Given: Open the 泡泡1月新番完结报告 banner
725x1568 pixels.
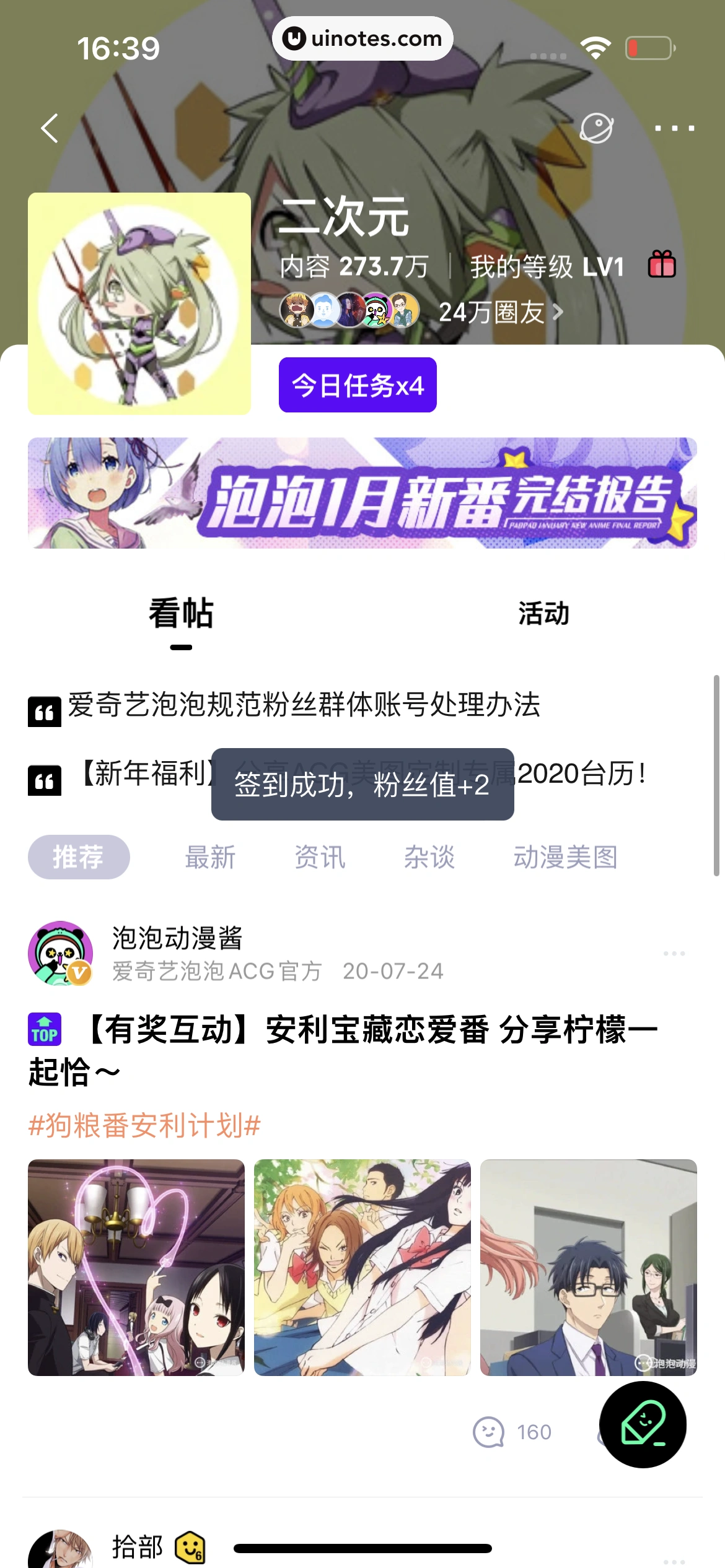Looking at the screenshot, I should 362,493.
